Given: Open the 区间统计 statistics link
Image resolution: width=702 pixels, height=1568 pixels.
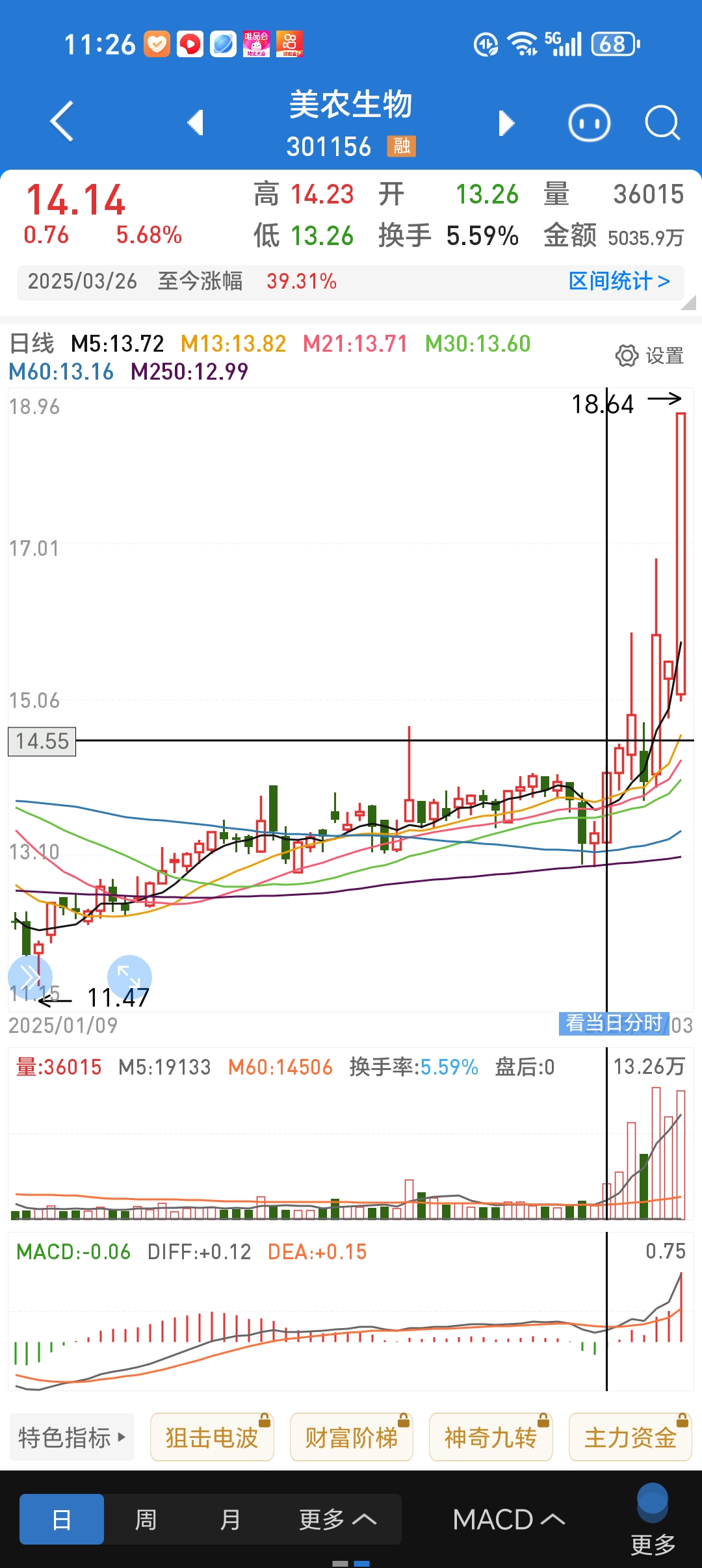Looking at the screenshot, I should [x=617, y=281].
